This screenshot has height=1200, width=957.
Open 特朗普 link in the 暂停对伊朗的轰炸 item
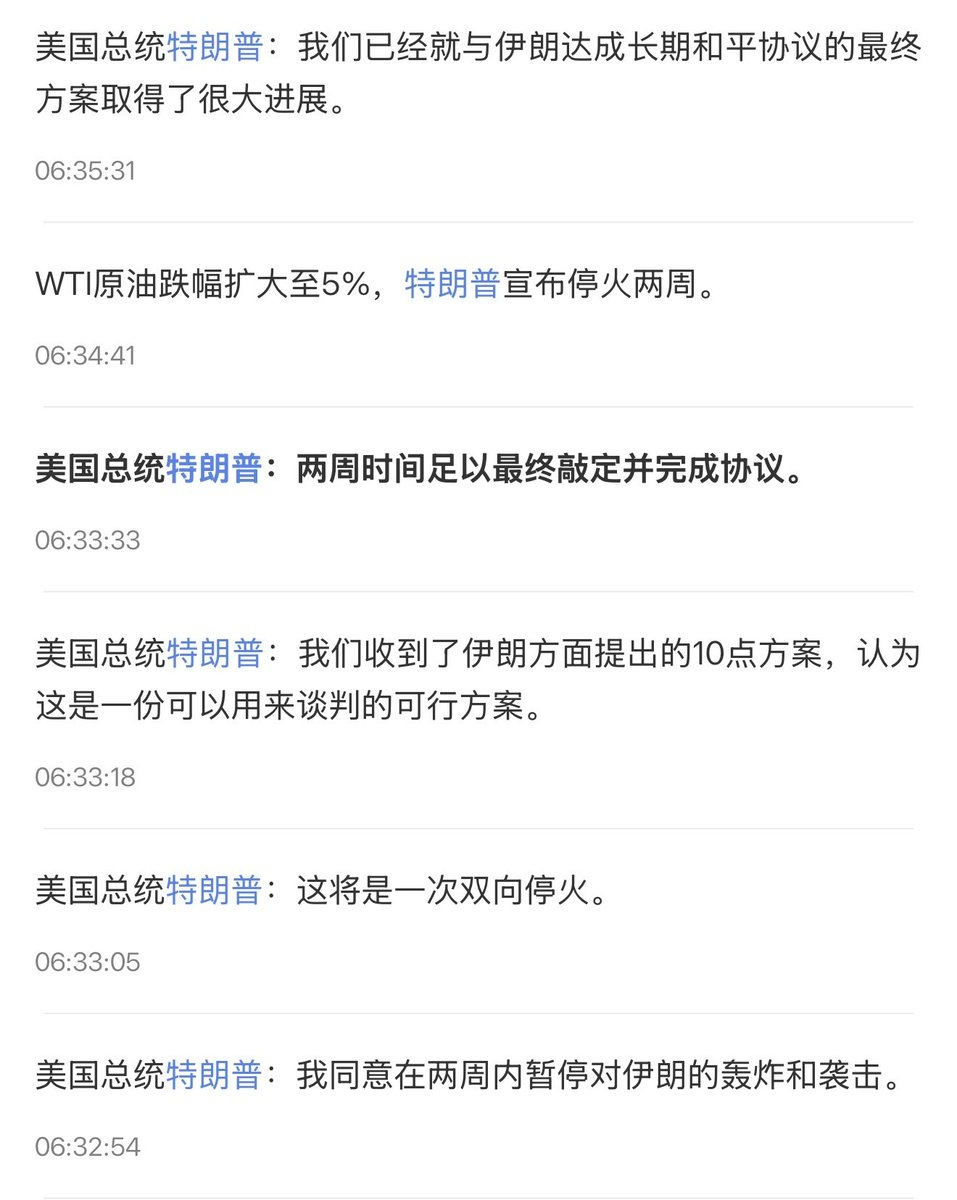point(214,1076)
